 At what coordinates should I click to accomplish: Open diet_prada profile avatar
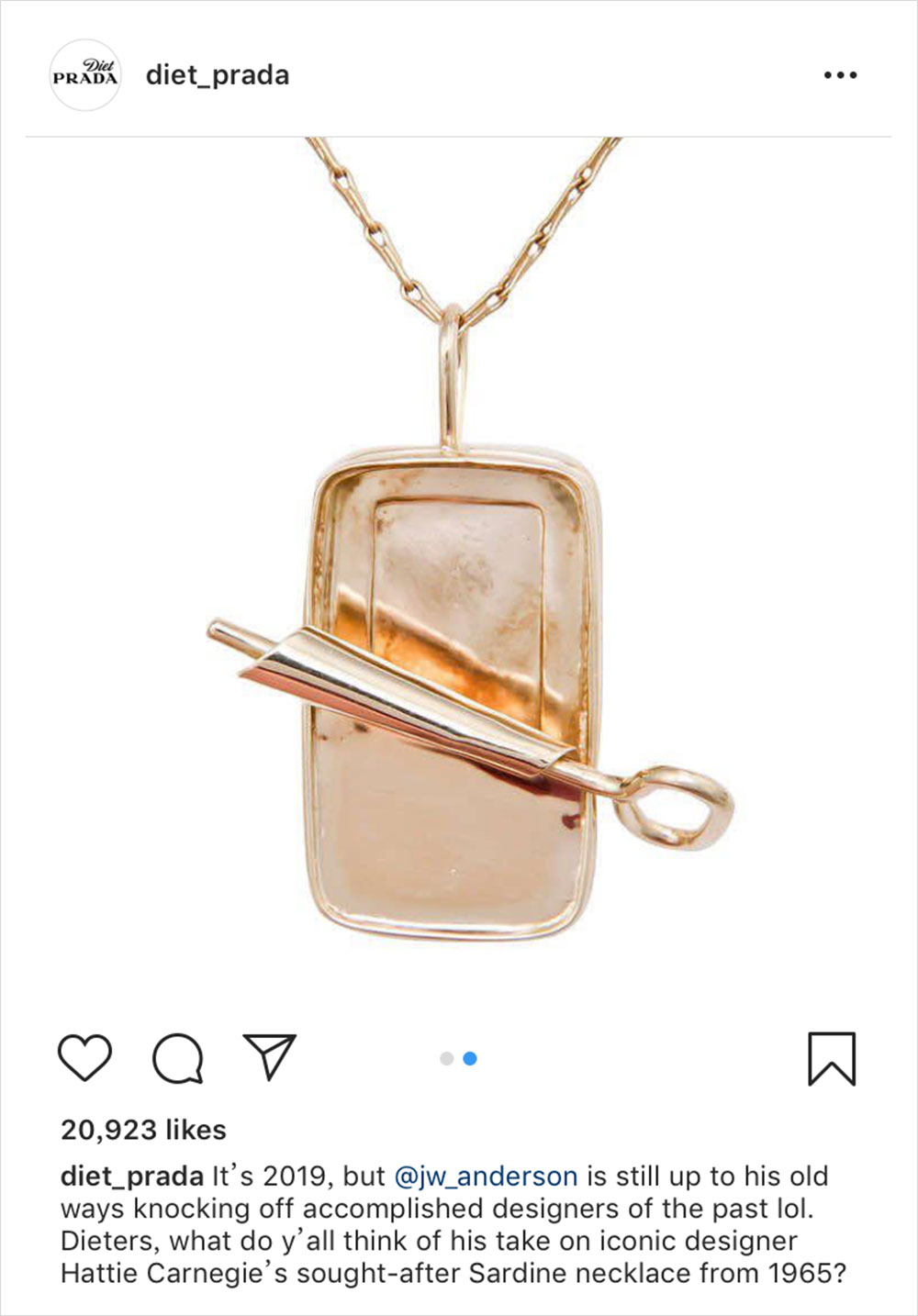(x=84, y=75)
